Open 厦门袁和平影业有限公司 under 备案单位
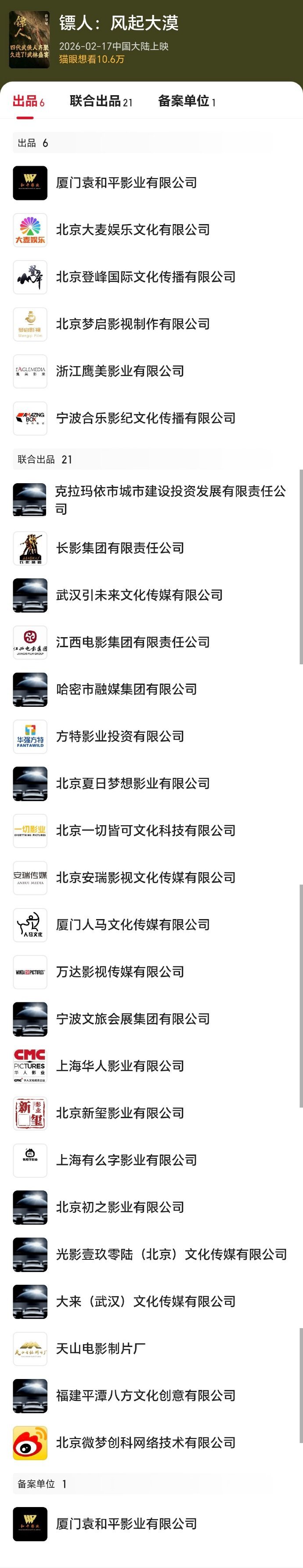Image resolution: width=303 pixels, height=1568 pixels. click(126, 1524)
